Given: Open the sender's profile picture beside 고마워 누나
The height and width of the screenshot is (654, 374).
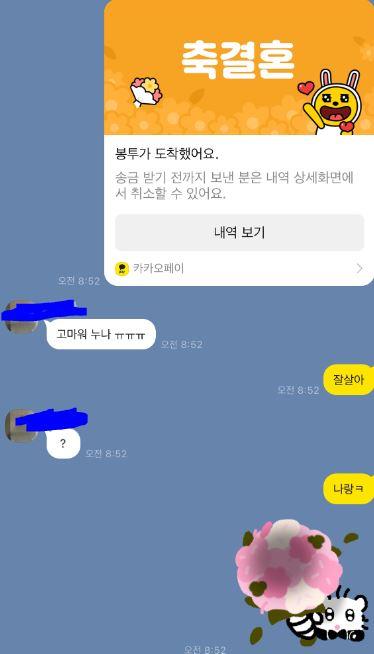Looking at the screenshot, I should coord(21,317).
